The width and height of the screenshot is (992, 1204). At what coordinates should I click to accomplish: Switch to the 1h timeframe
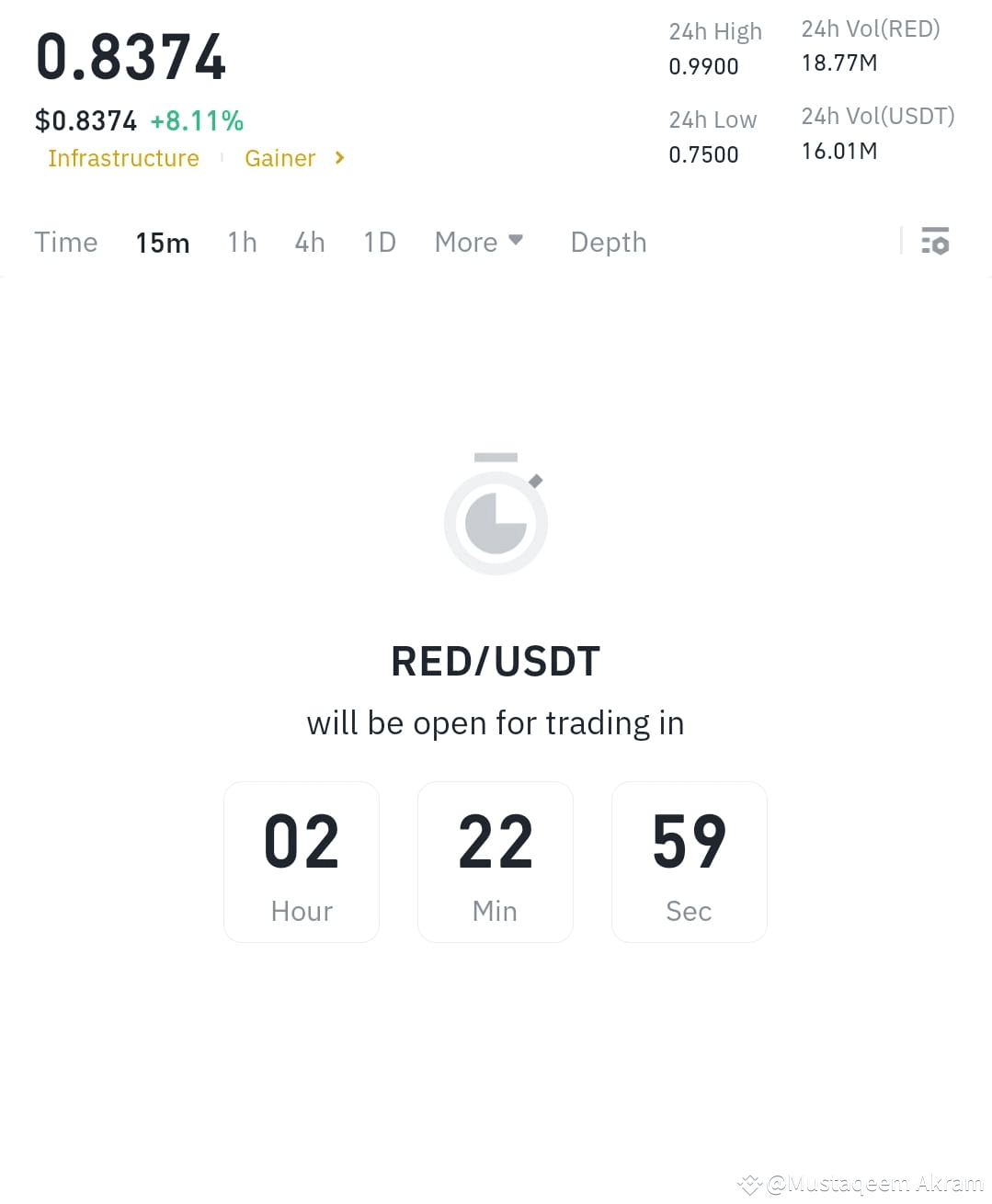(242, 242)
